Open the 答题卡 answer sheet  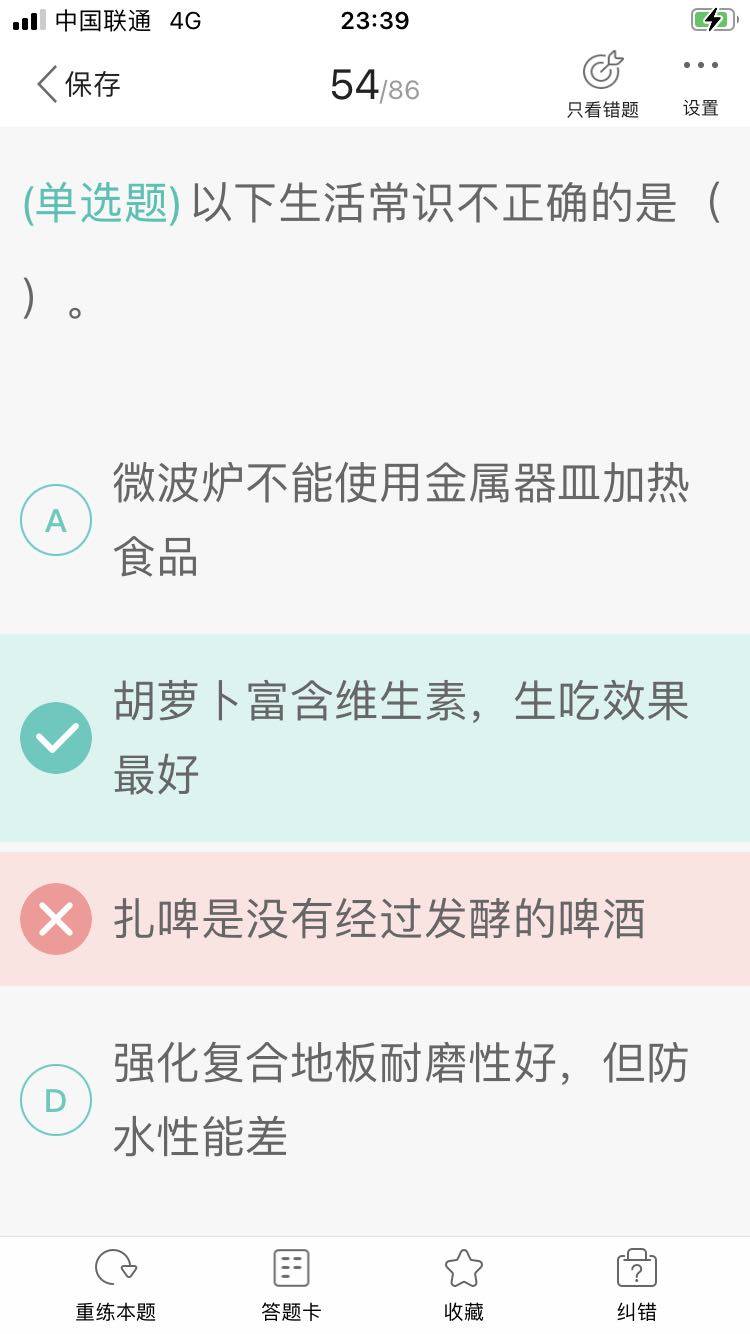coord(291,1285)
